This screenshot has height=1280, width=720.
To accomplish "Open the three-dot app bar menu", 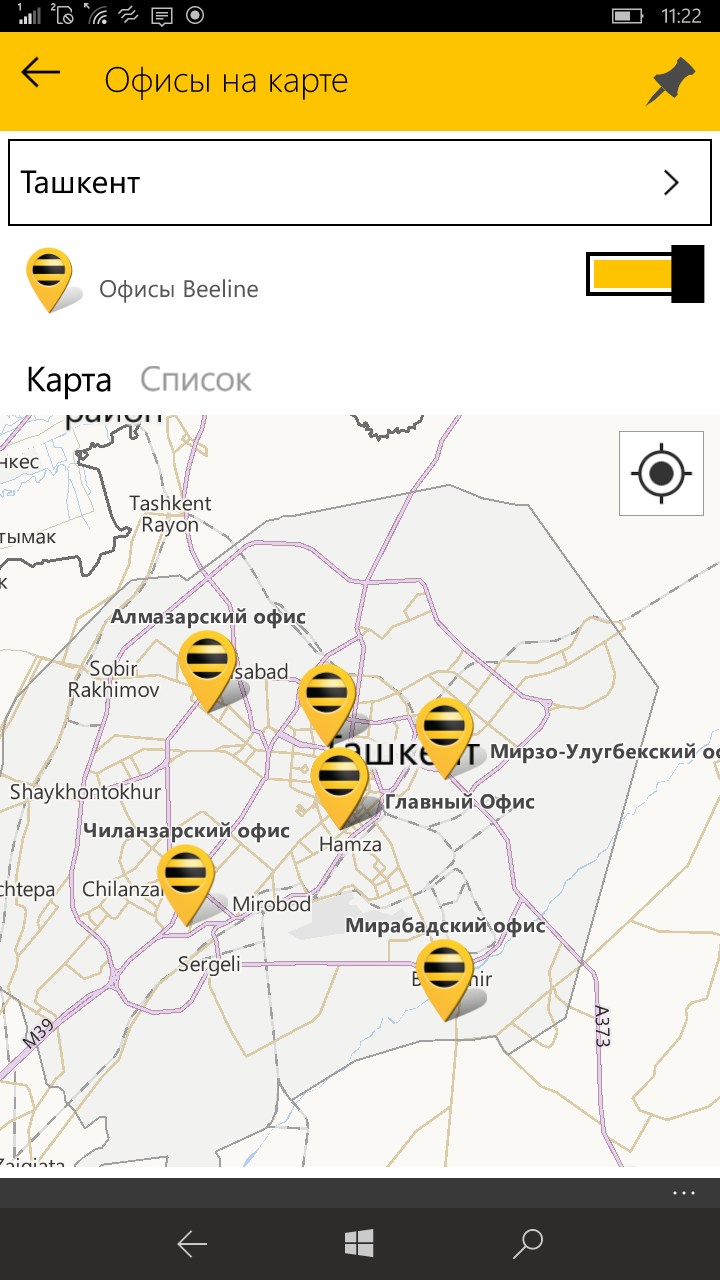I will click(x=683, y=1193).
